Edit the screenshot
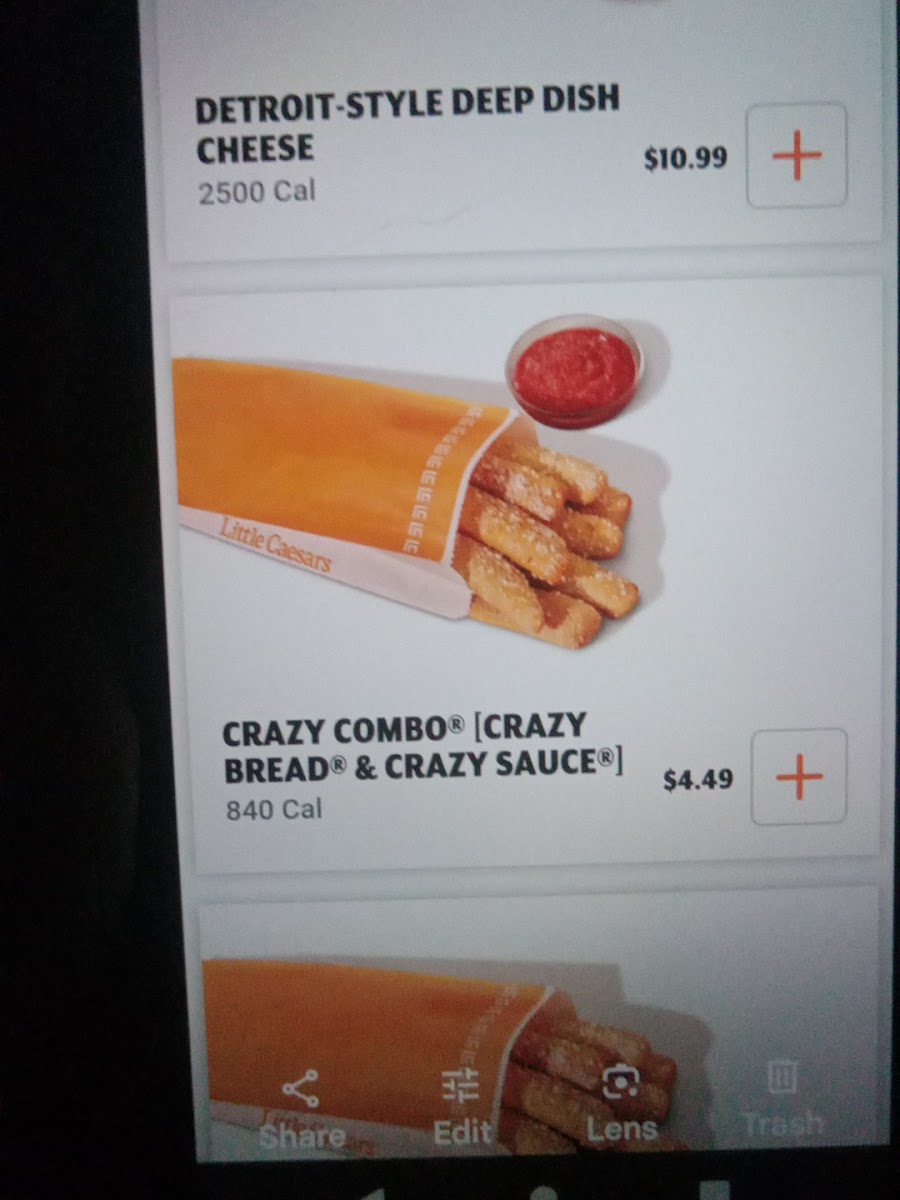This screenshot has height=1200, width=900. pos(461,1107)
